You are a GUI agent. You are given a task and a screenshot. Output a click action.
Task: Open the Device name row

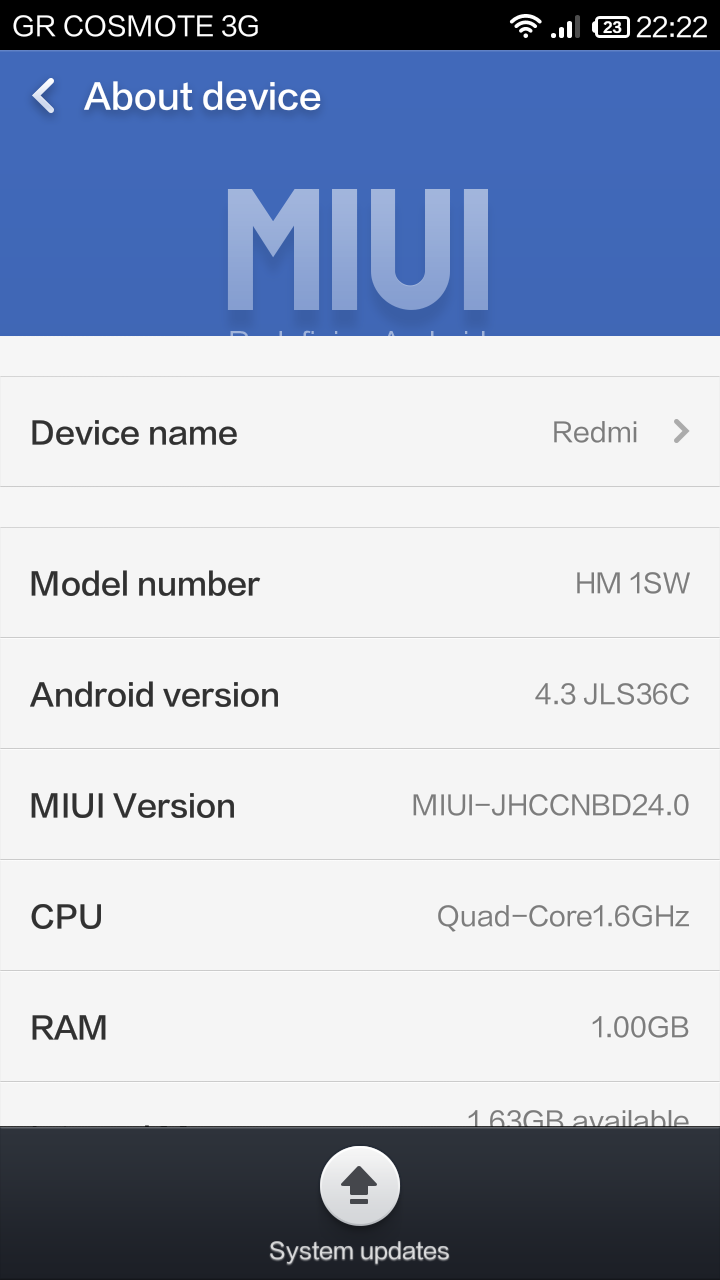[360, 432]
